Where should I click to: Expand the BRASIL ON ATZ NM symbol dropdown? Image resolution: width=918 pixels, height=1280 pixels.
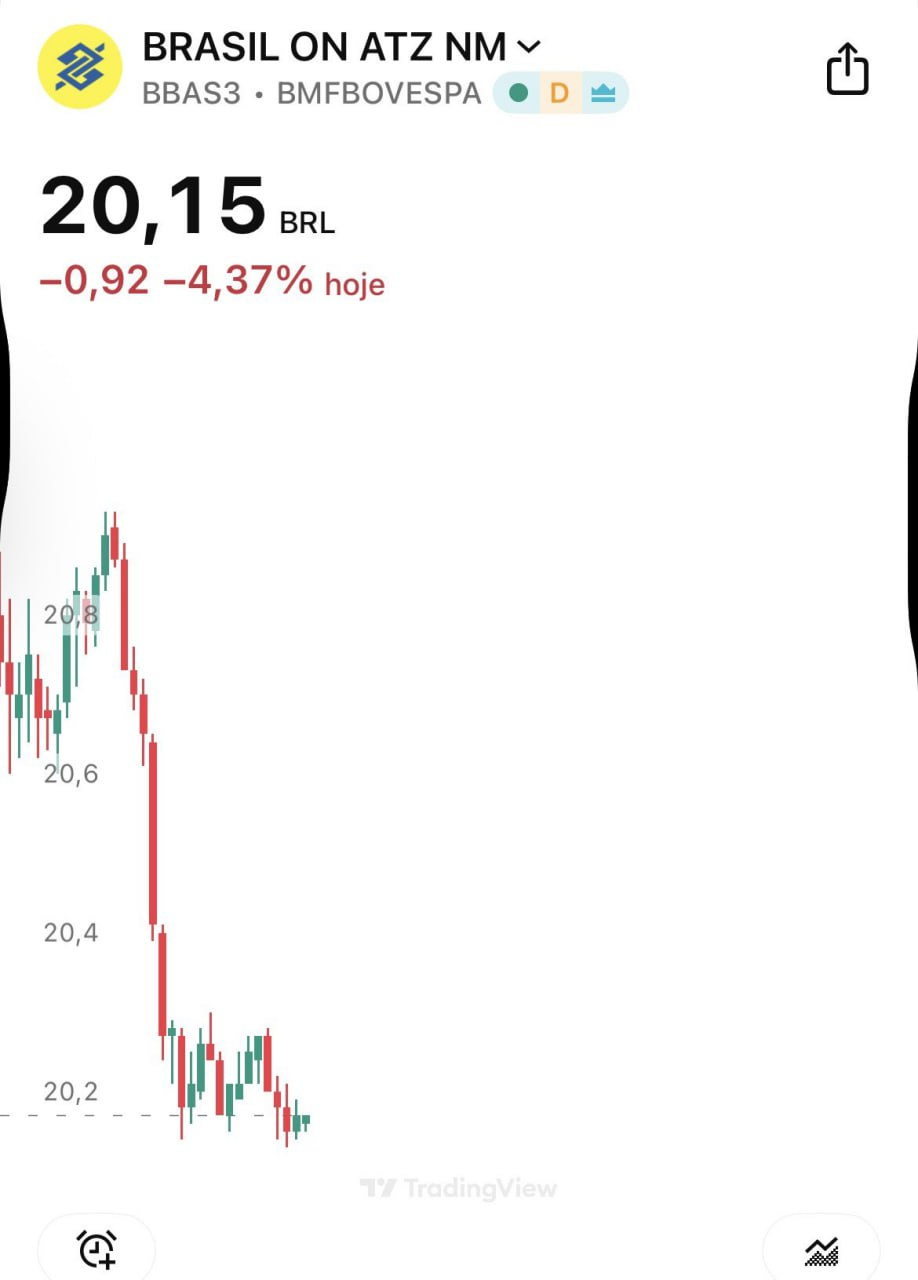[x=530, y=46]
